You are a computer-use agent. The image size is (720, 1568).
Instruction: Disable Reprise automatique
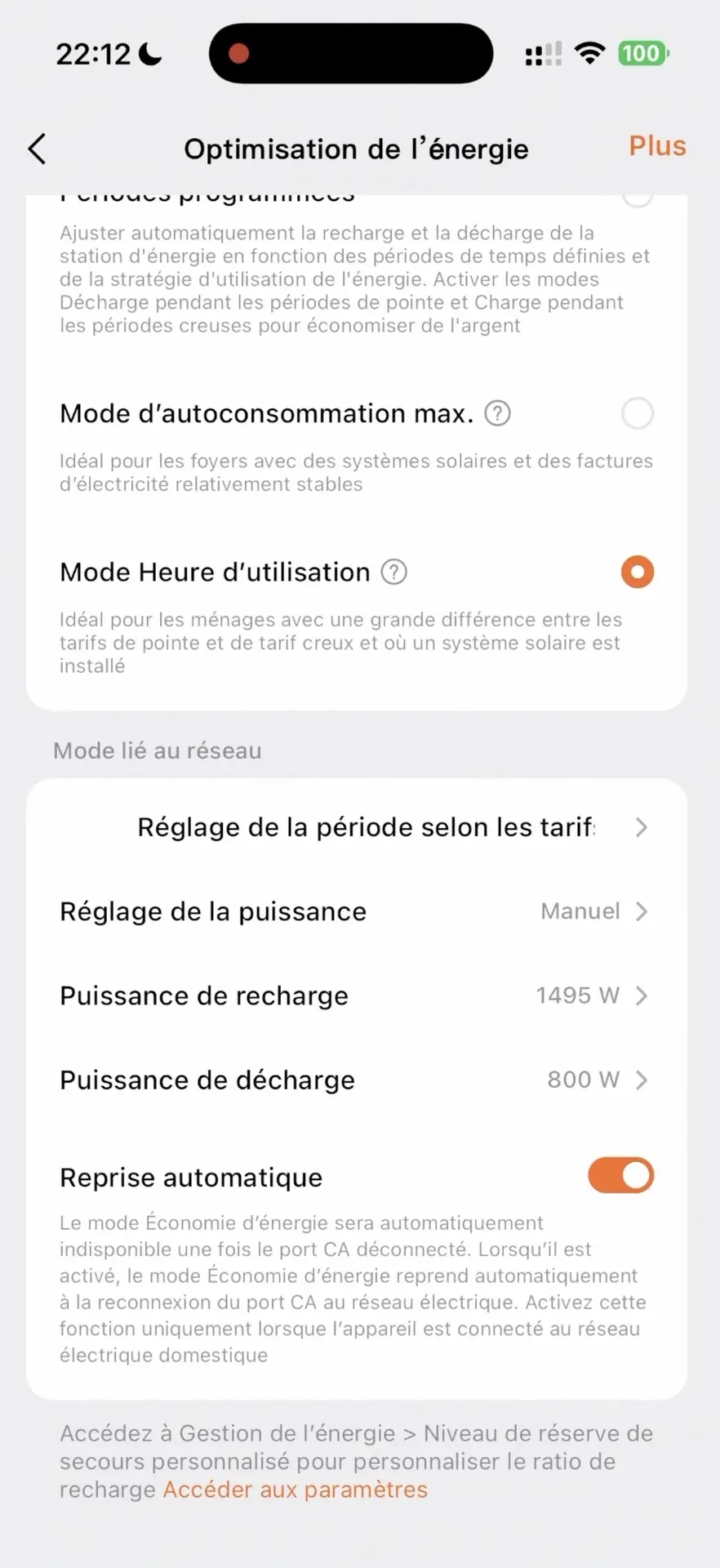coord(620,1175)
